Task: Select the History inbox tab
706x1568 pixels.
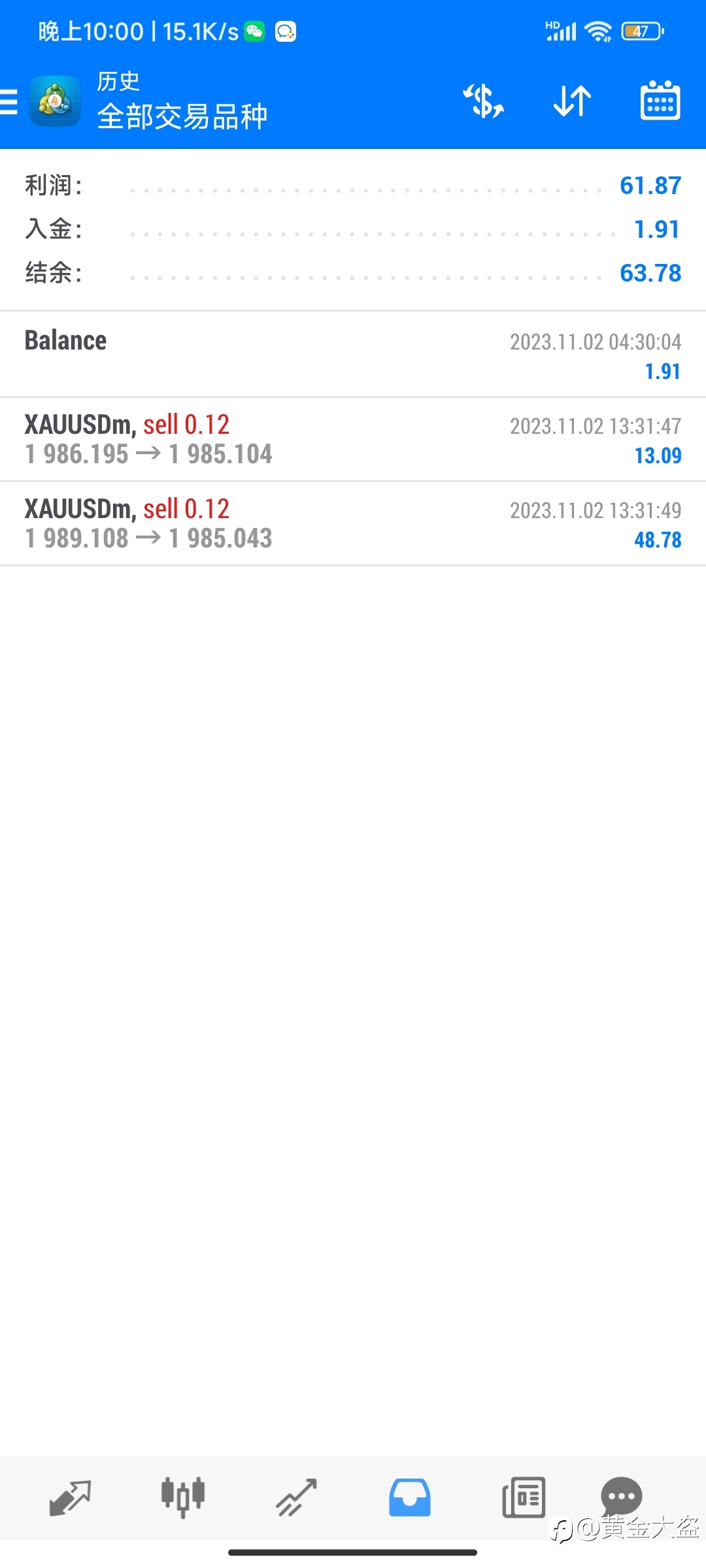Action: click(x=410, y=1497)
